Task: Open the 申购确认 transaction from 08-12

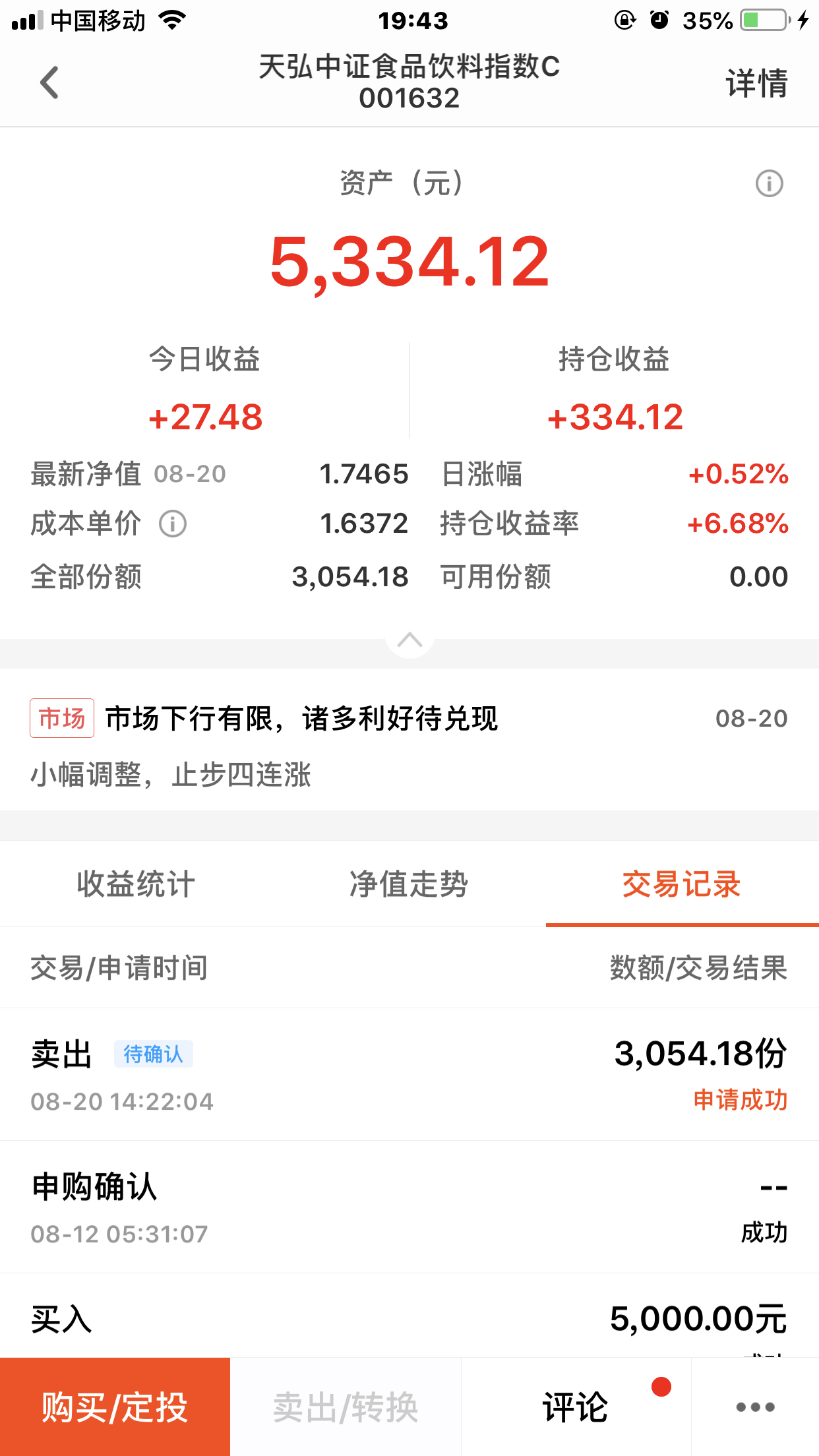Action: [409, 1207]
